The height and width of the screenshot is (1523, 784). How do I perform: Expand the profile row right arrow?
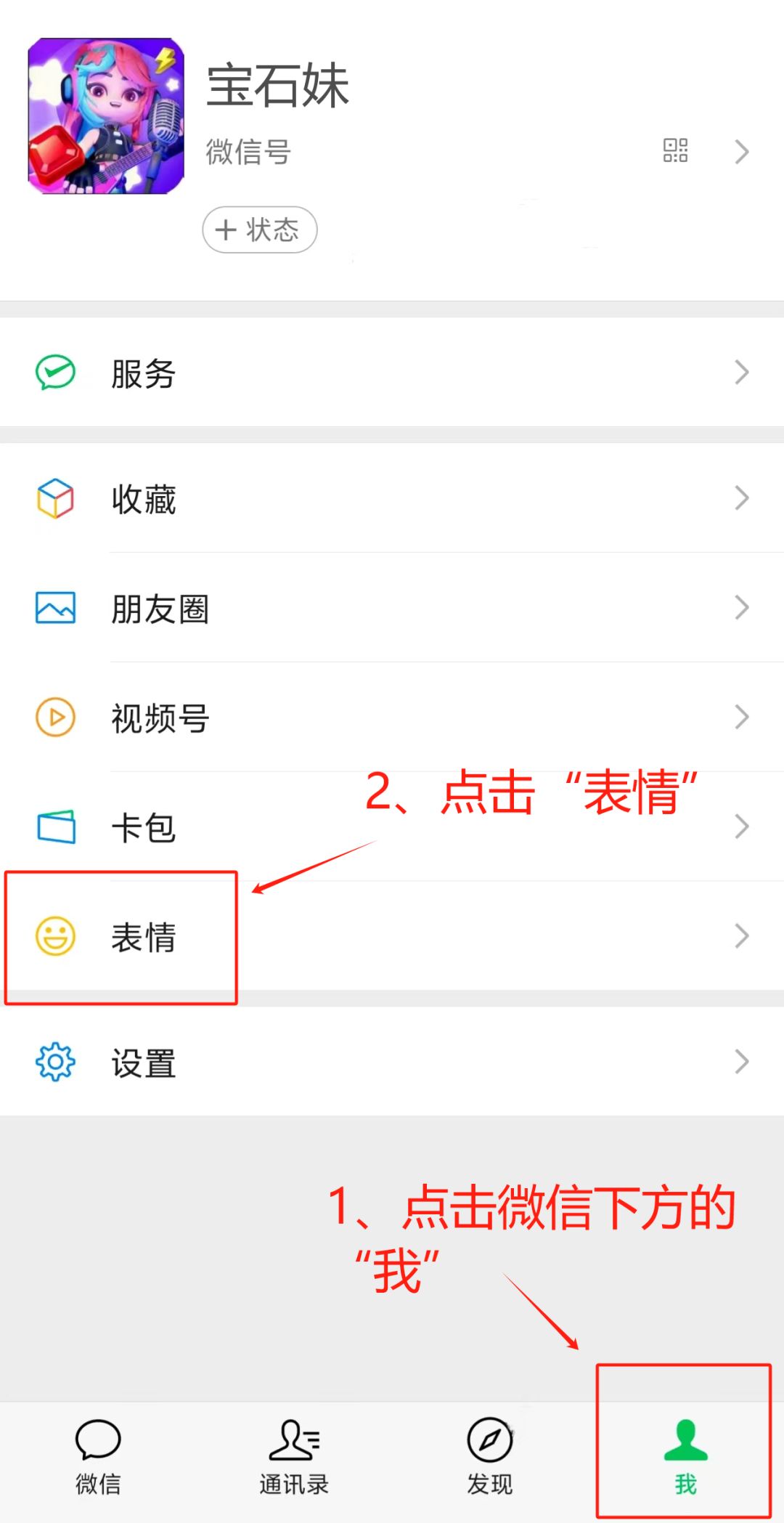(x=741, y=151)
